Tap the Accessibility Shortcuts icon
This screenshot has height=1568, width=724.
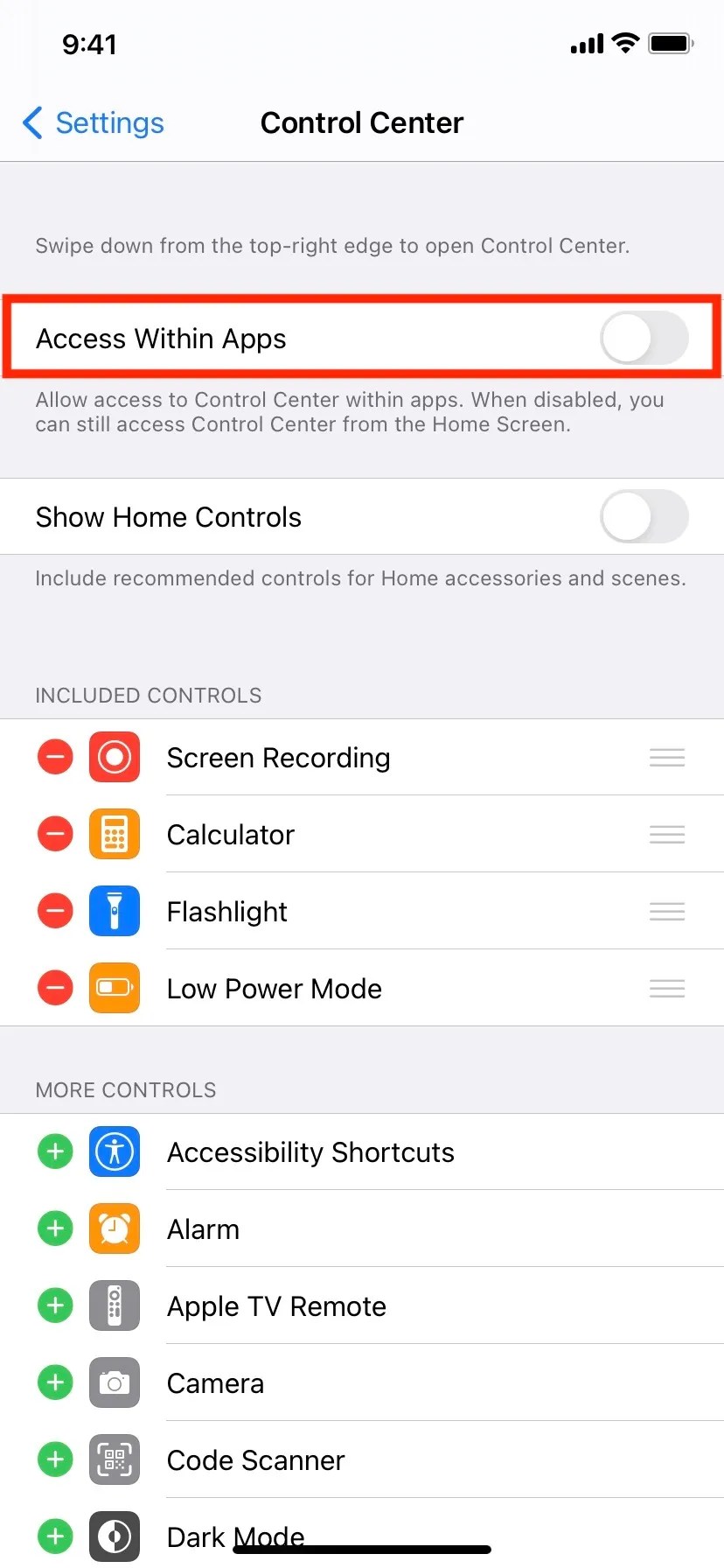pos(115,1151)
